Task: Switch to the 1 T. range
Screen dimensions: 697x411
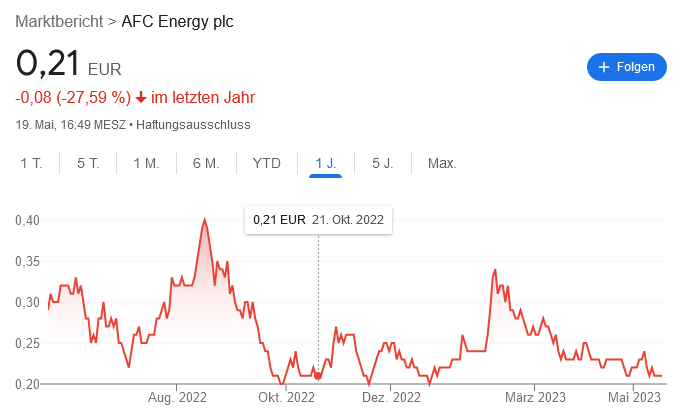Action: (x=31, y=163)
